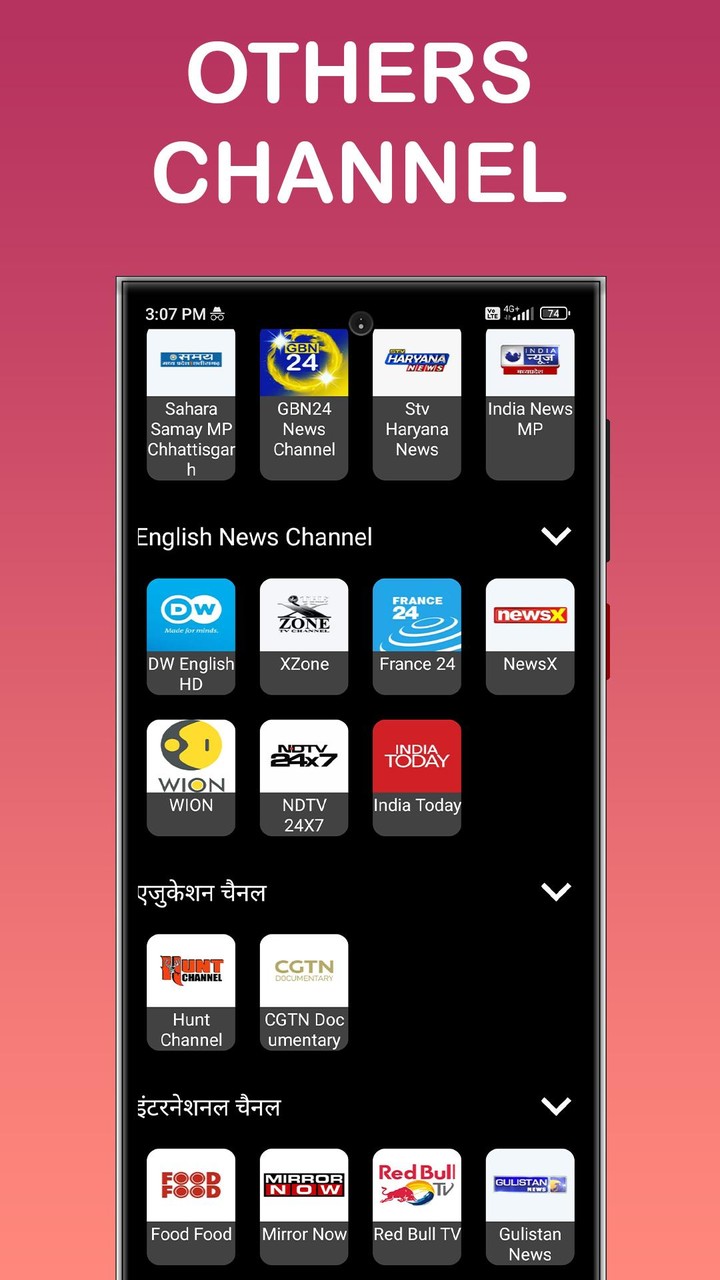Click the English News Channel heading
720x1280 pixels.
[255, 537]
